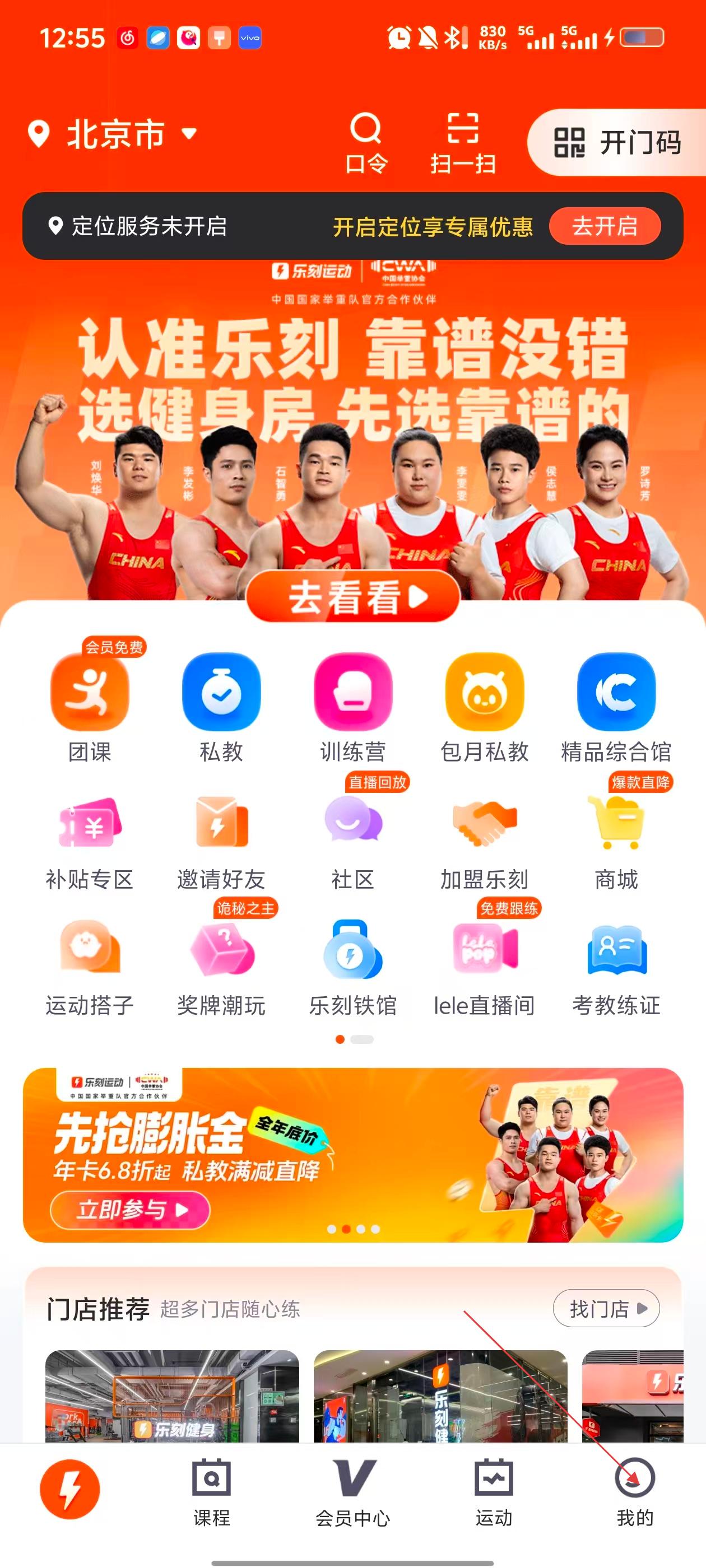Switch to the 会员中心 tab
The image size is (706, 1568).
click(352, 1492)
